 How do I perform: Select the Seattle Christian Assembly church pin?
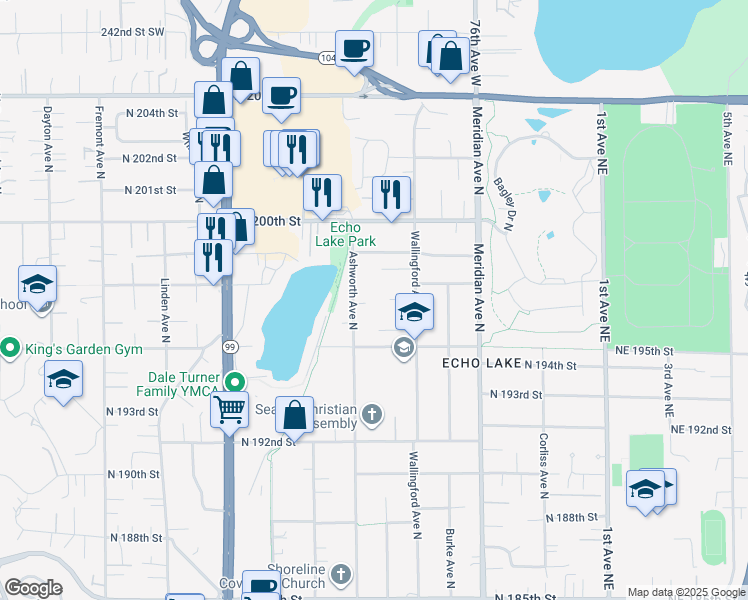tap(372, 414)
